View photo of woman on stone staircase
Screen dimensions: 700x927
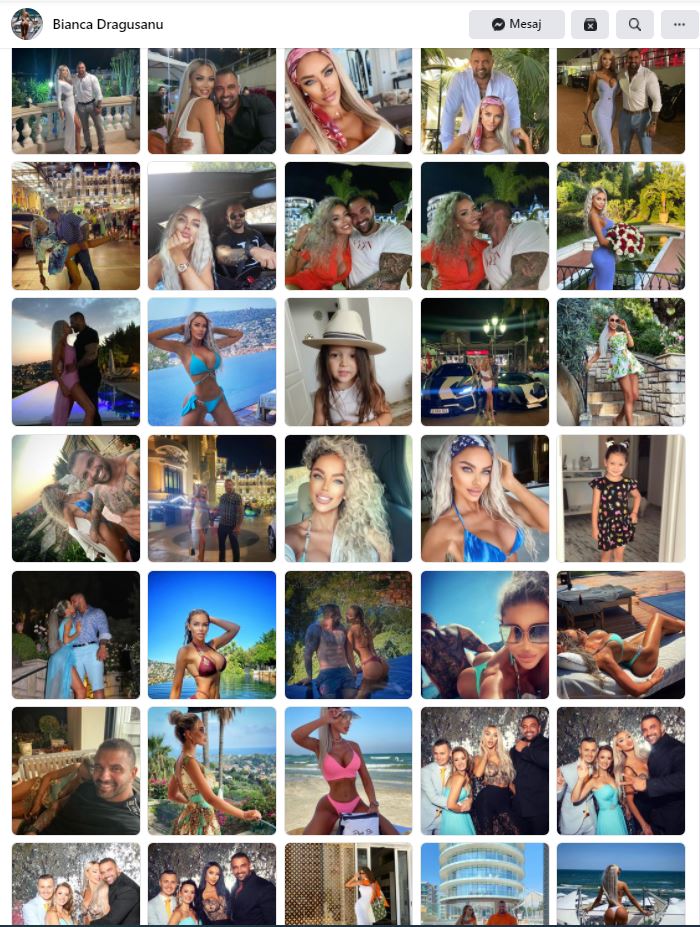[x=621, y=362]
